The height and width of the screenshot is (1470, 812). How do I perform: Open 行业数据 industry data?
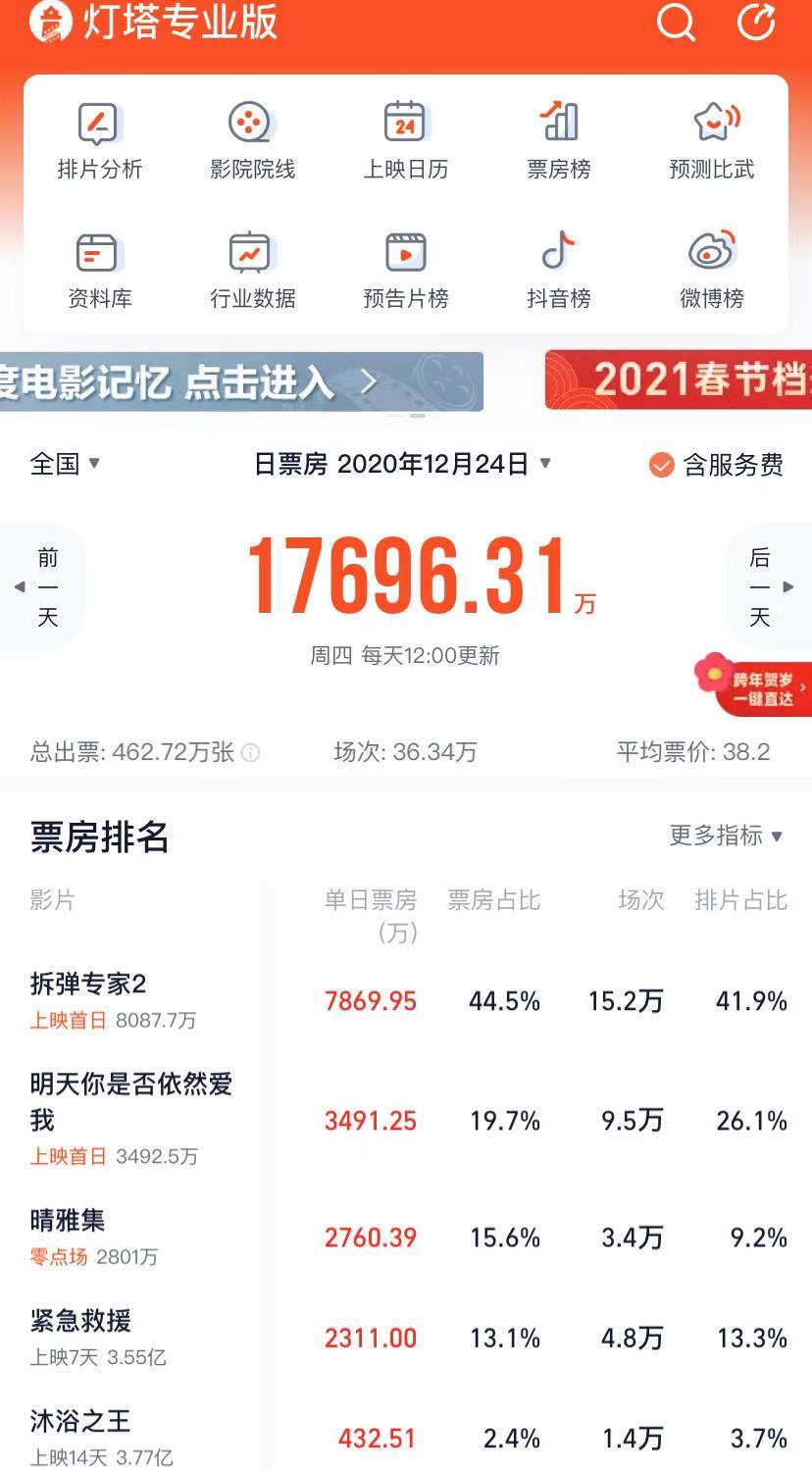tap(252, 271)
